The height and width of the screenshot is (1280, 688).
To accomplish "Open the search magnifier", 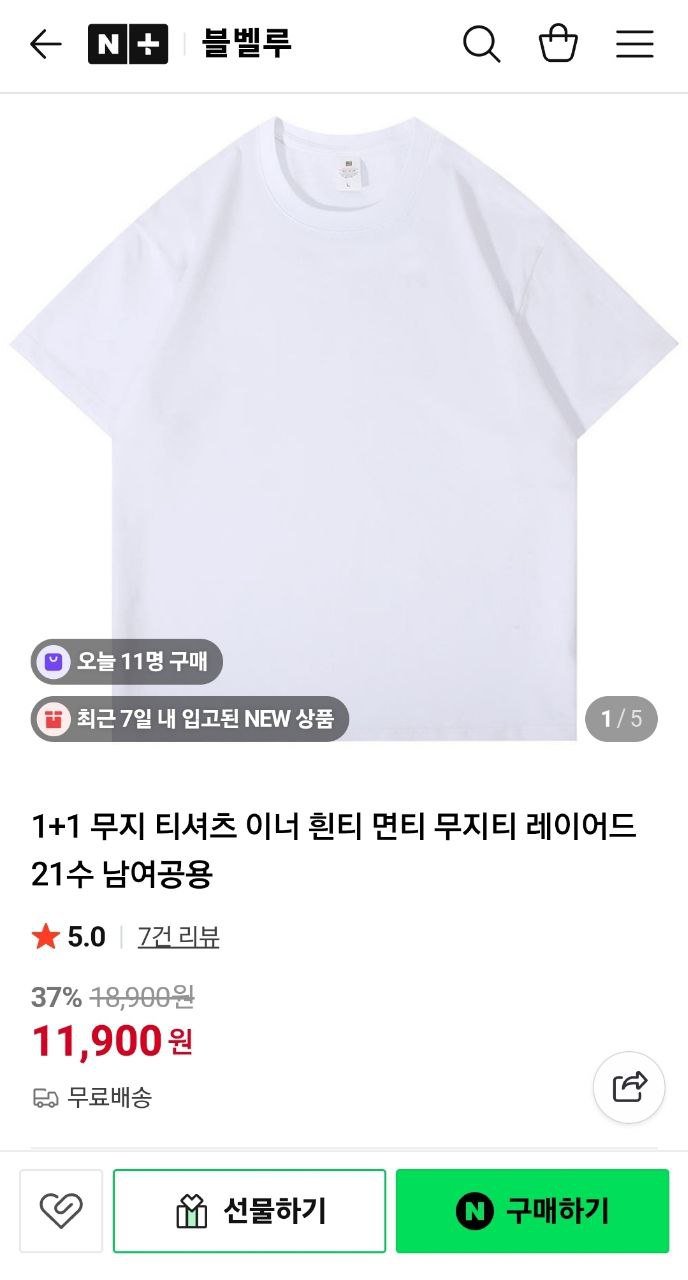I will (481, 44).
